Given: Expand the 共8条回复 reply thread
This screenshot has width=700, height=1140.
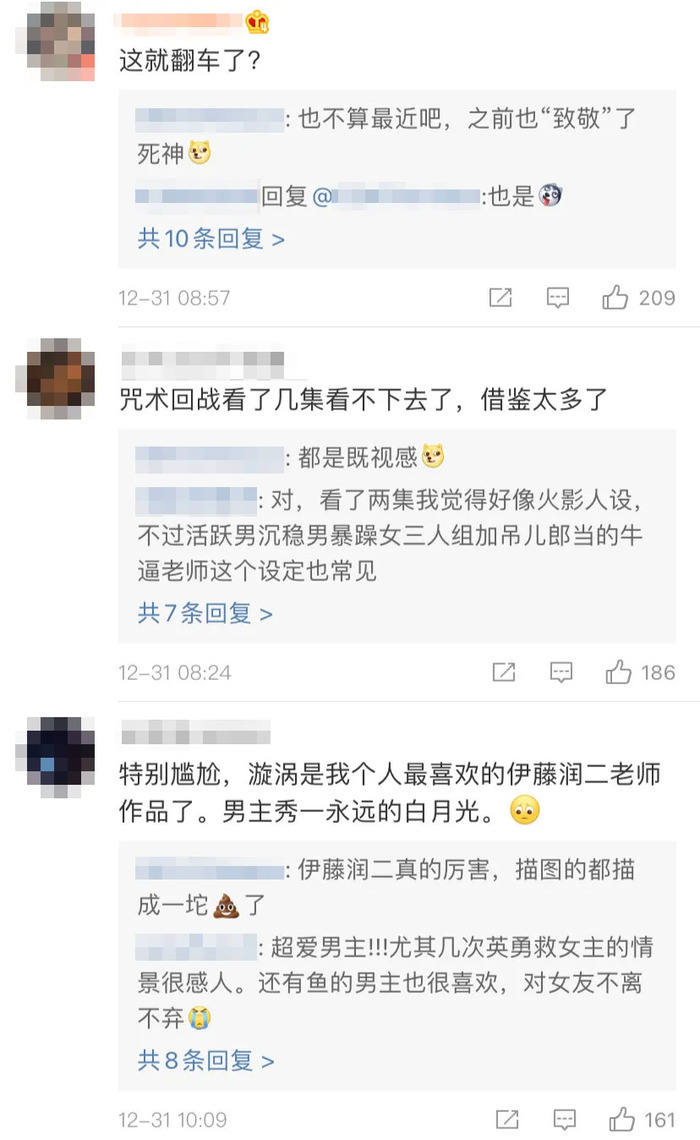Looking at the screenshot, I should tap(206, 1060).
